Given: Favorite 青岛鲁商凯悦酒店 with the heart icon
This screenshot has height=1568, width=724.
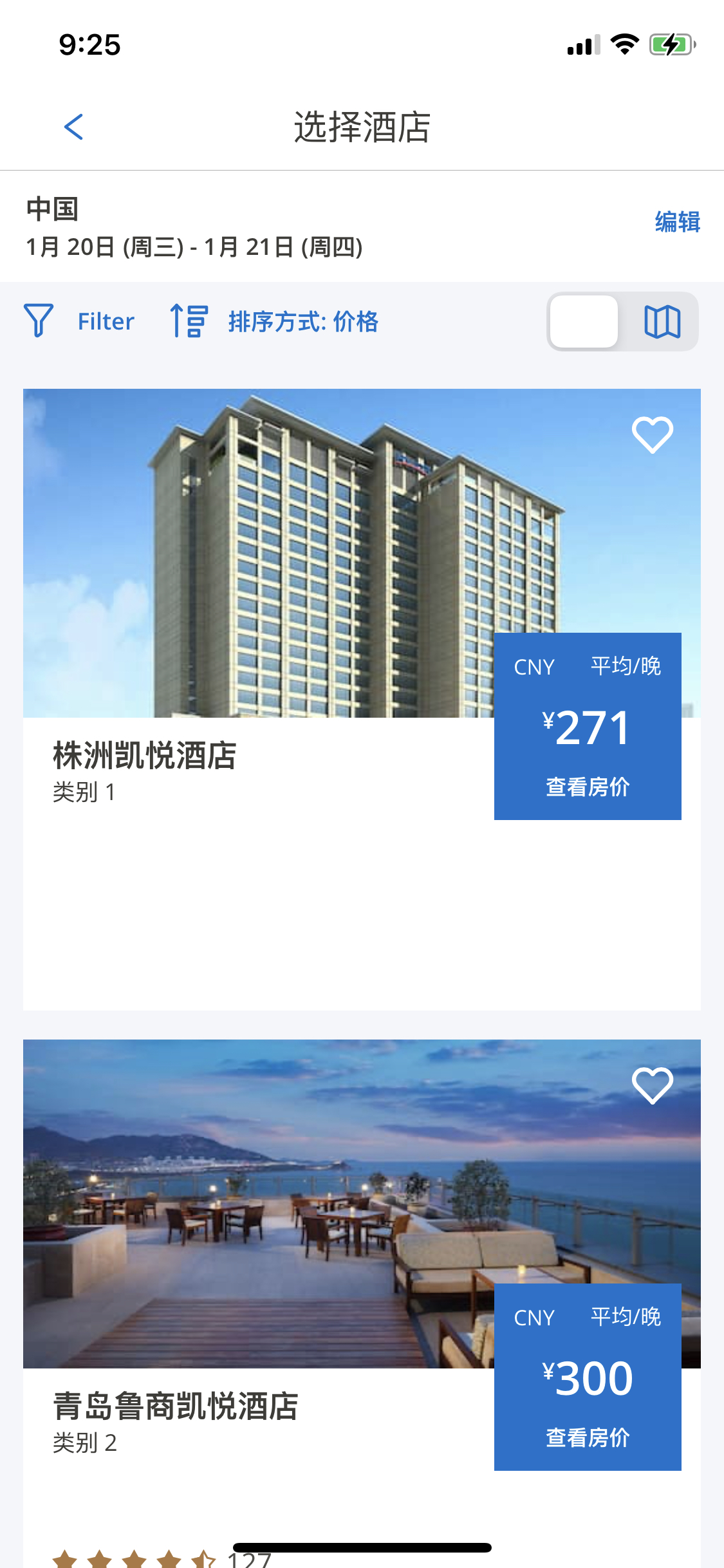Looking at the screenshot, I should [x=652, y=1086].
